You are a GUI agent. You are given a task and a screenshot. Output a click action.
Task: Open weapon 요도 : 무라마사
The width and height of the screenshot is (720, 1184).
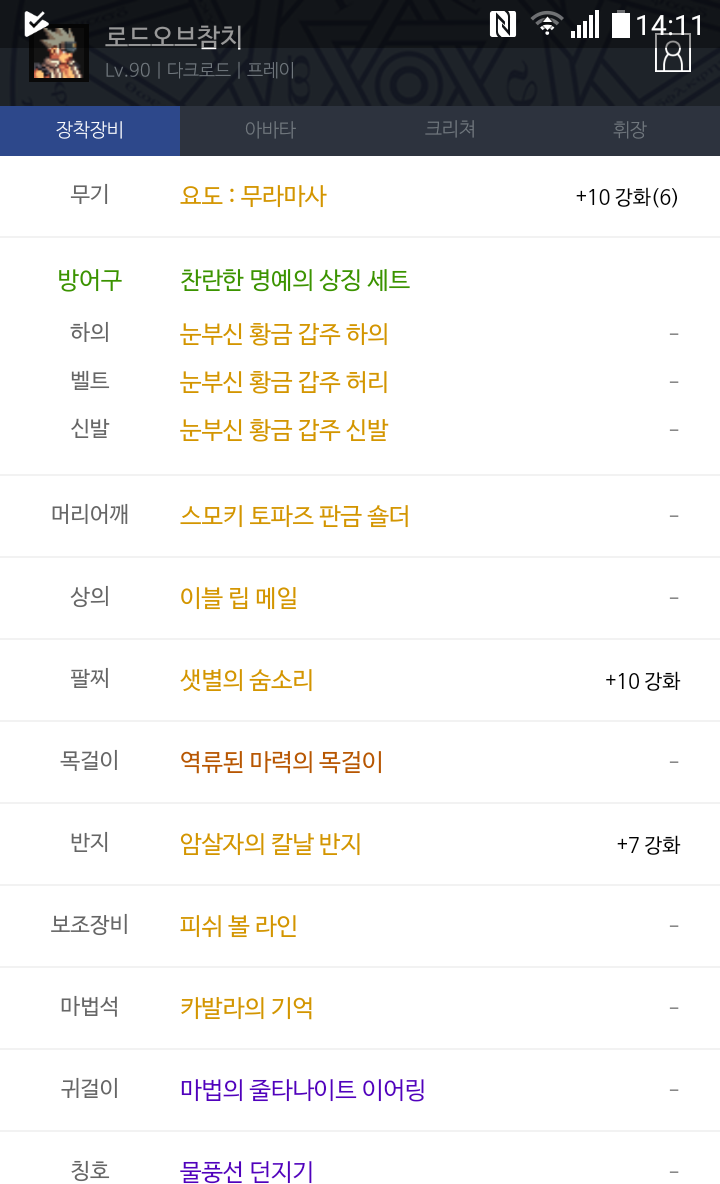pos(253,196)
